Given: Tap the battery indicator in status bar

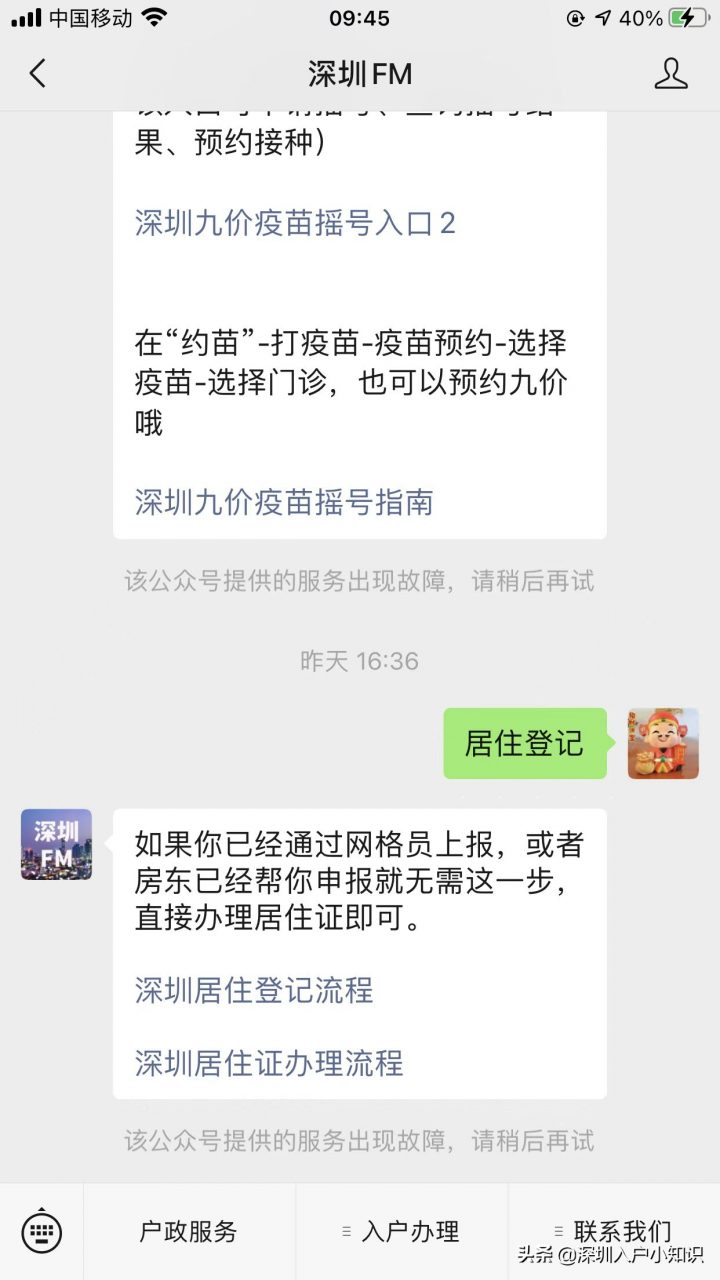Looking at the screenshot, I should point(689,17).
